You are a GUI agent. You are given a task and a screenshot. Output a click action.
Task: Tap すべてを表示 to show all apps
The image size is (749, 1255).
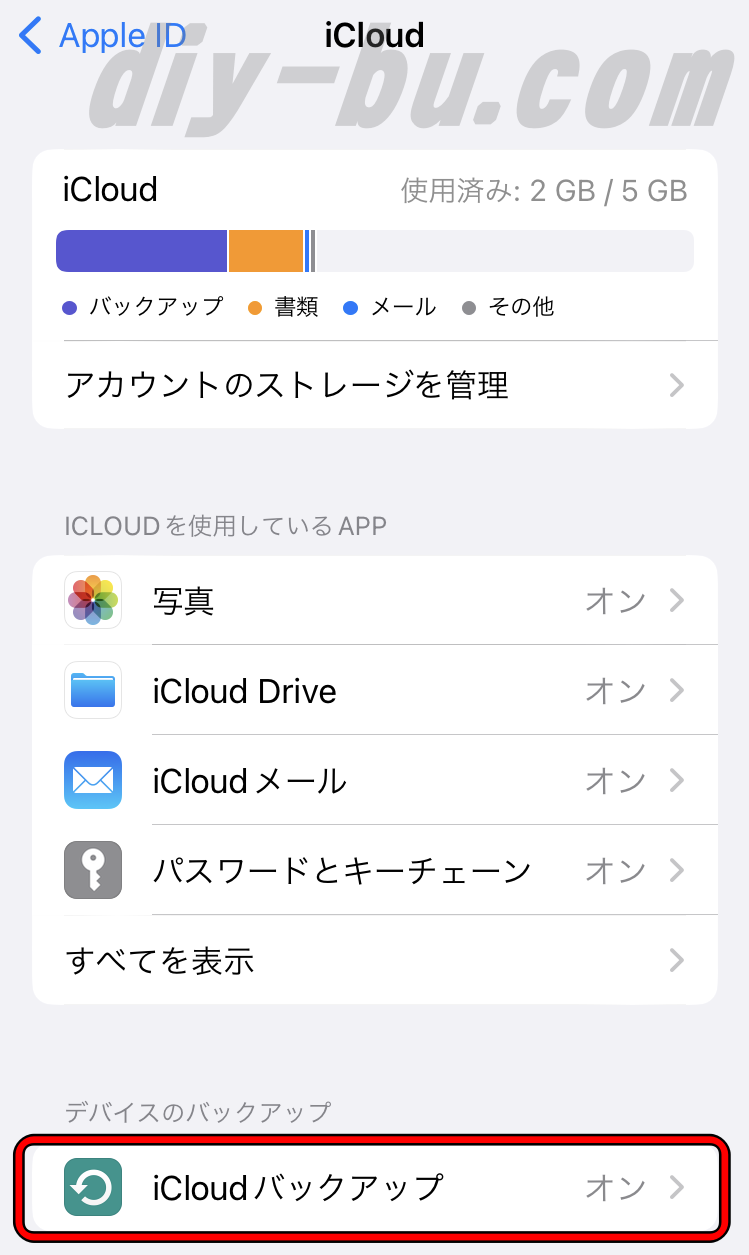[x=375, y=960]
